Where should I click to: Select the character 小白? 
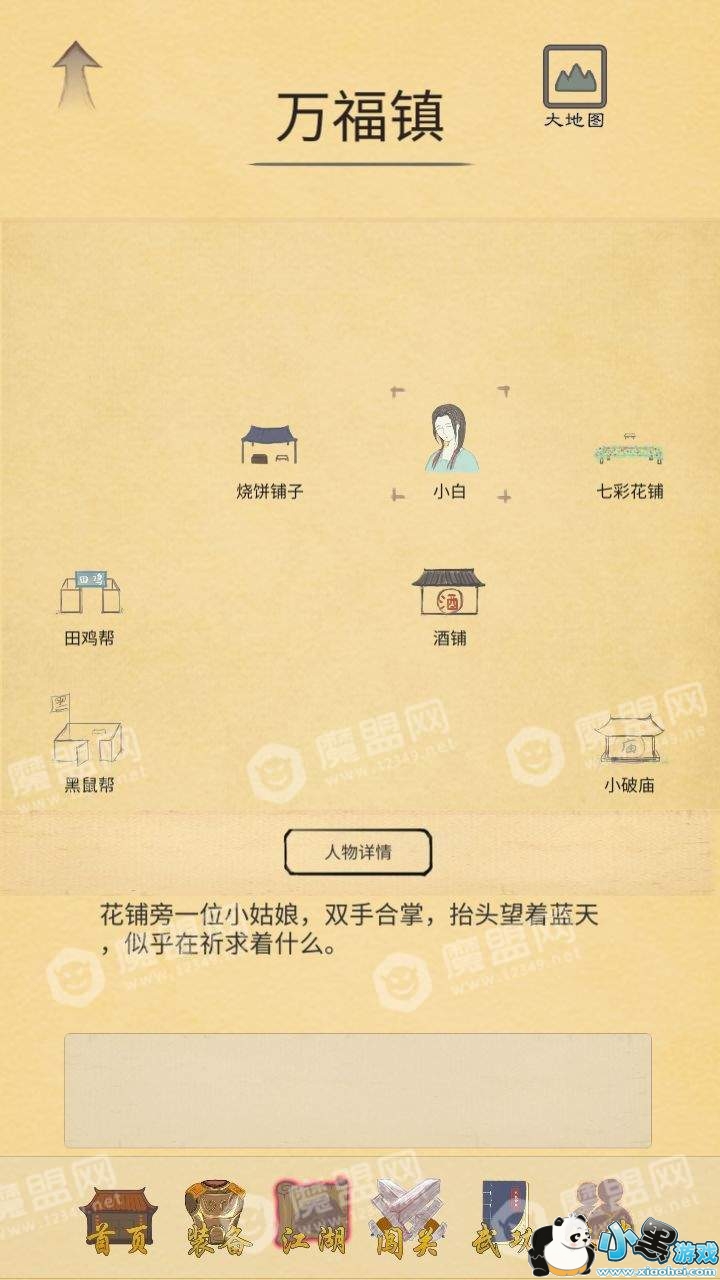pyautogui.click(x=450, y=447)
